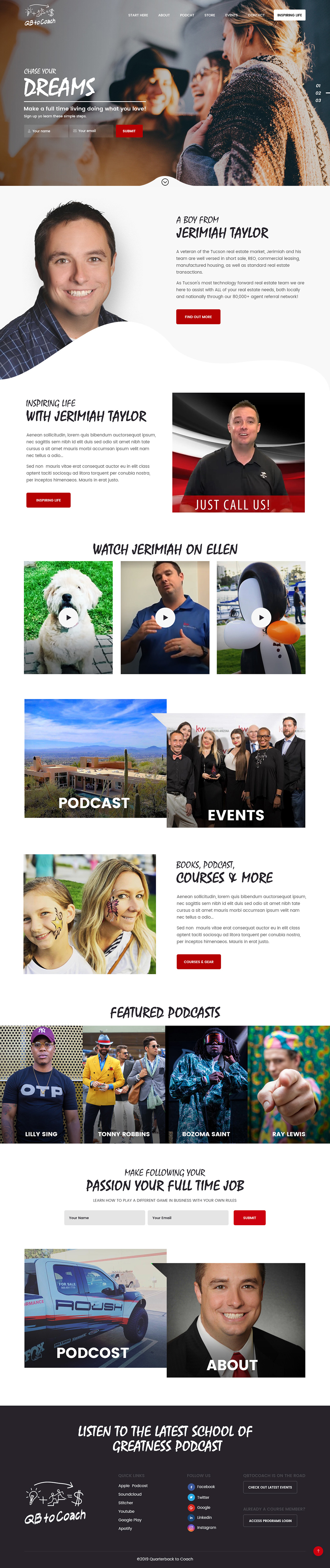Open the Contact page
The height and width of the screenshot is (1568, 330).
(x=256, y=15)
